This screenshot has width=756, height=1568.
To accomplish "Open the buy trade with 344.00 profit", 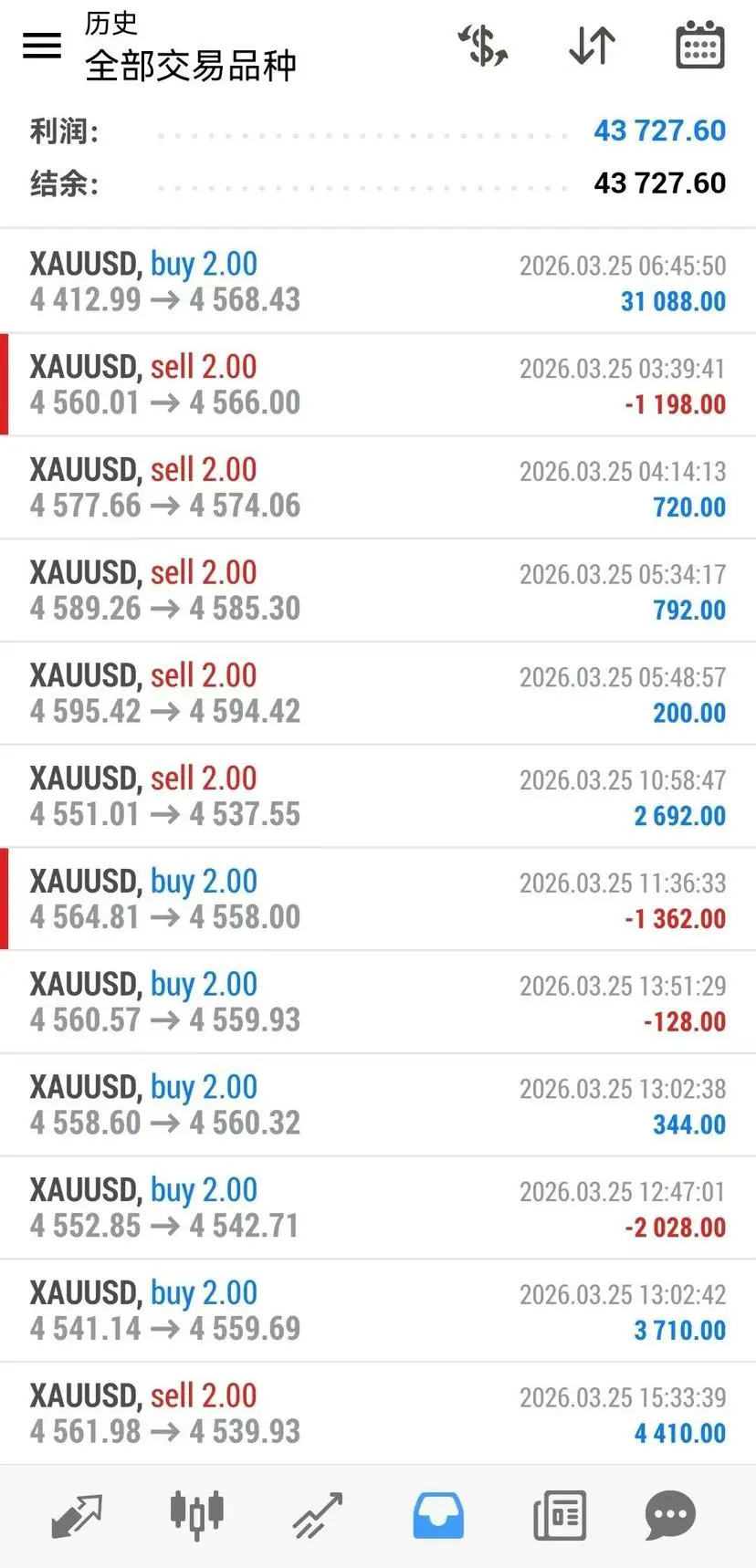I will coord(378,1105).
